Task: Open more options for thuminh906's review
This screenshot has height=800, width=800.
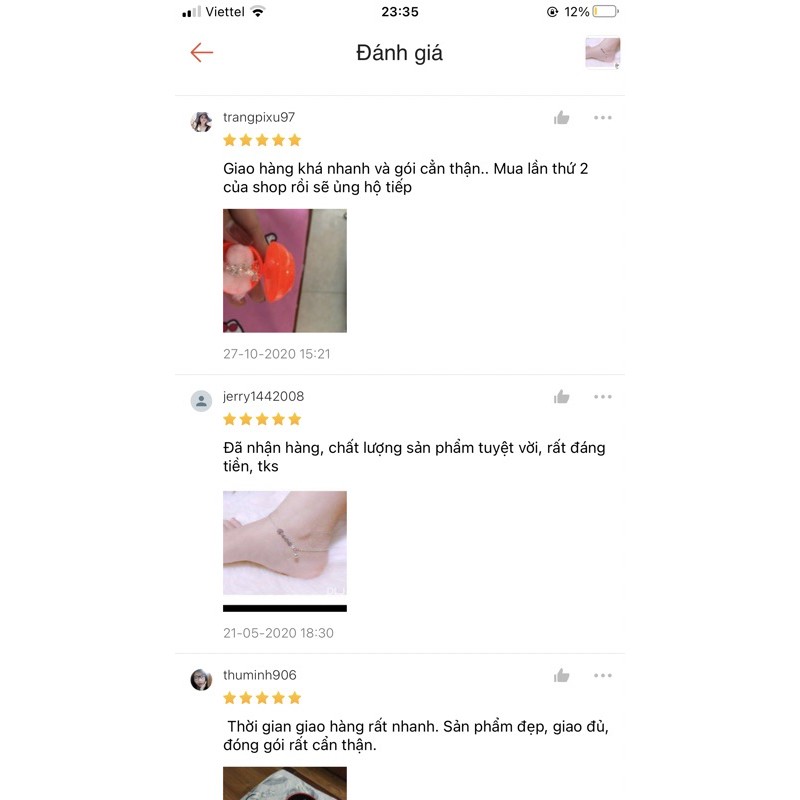Action: click(602, 676)
